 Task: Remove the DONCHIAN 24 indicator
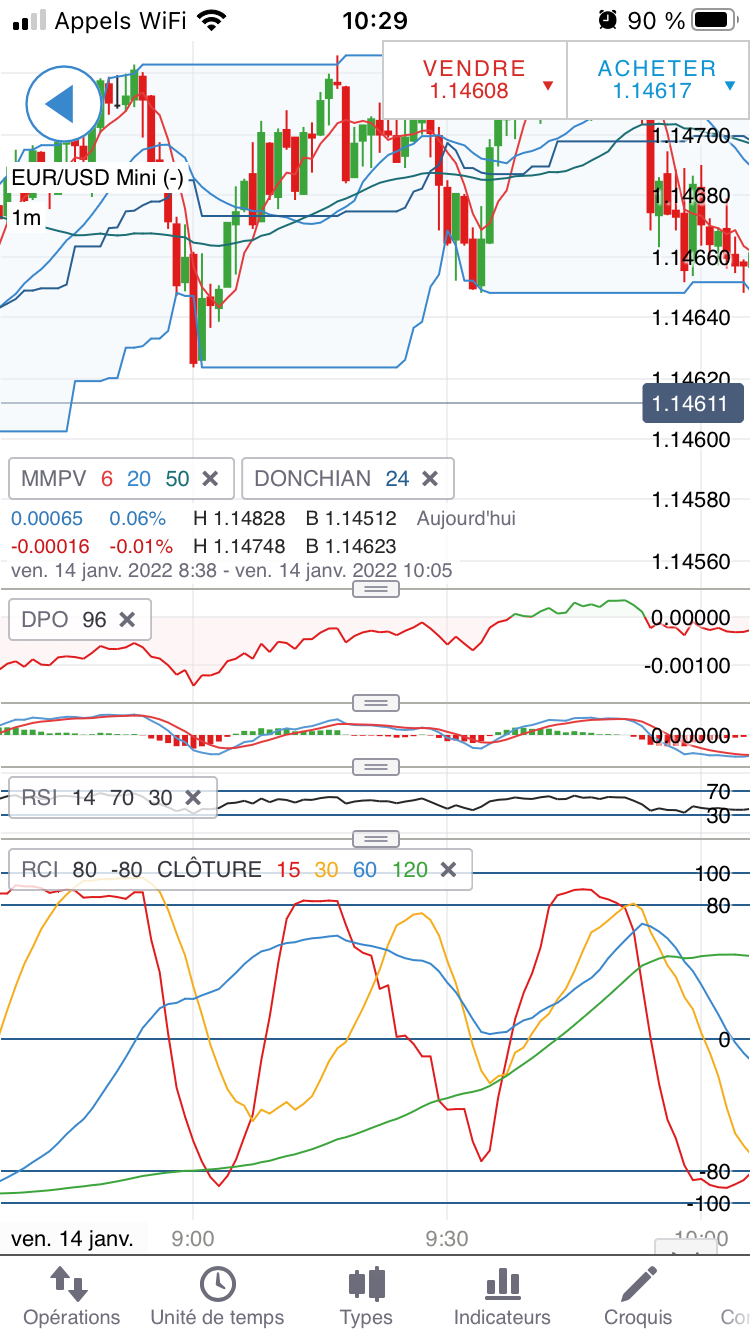(x=430, y=479)
